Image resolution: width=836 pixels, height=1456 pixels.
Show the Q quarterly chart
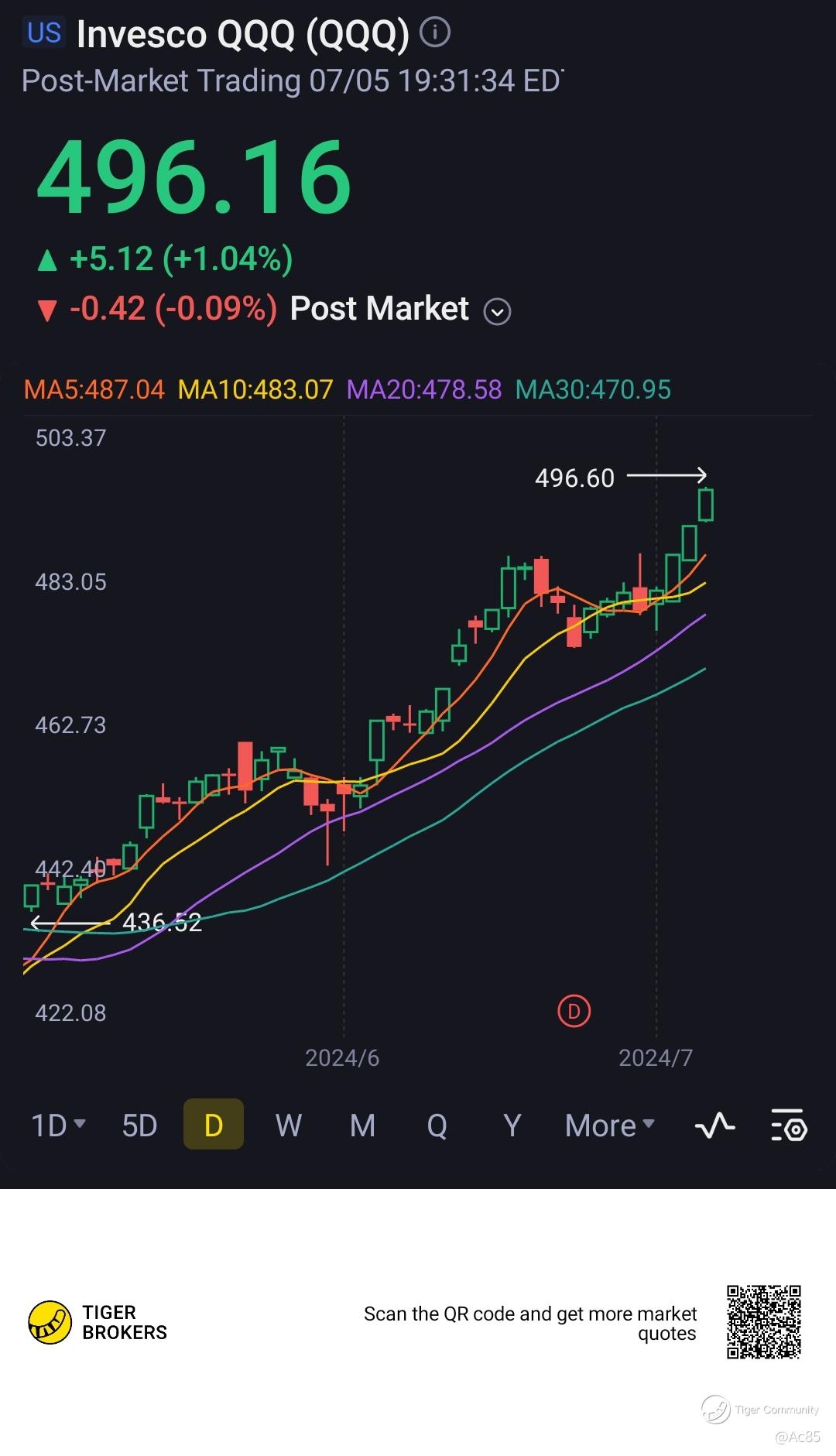437,1125
